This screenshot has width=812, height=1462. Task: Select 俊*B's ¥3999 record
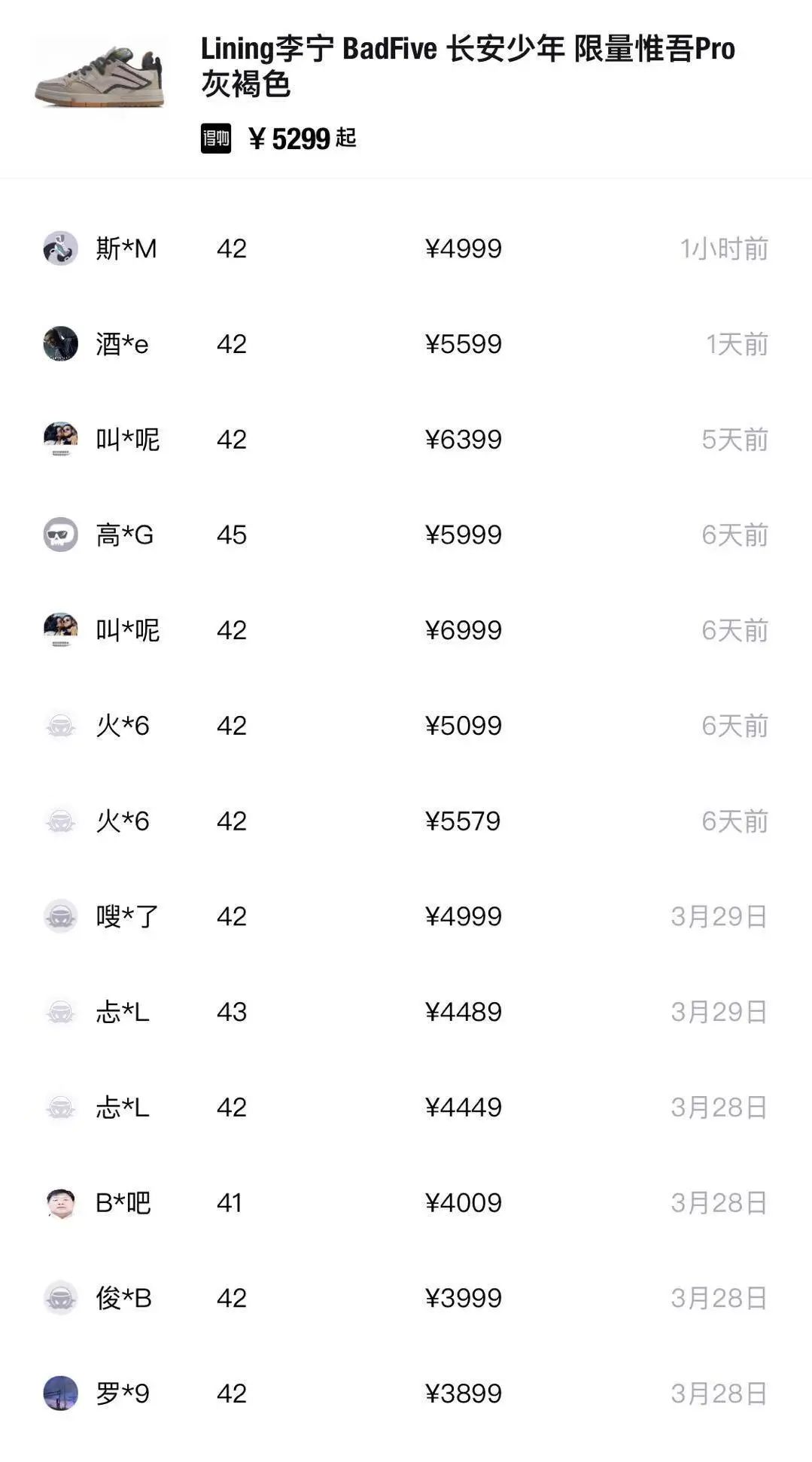pos(464,1297)
